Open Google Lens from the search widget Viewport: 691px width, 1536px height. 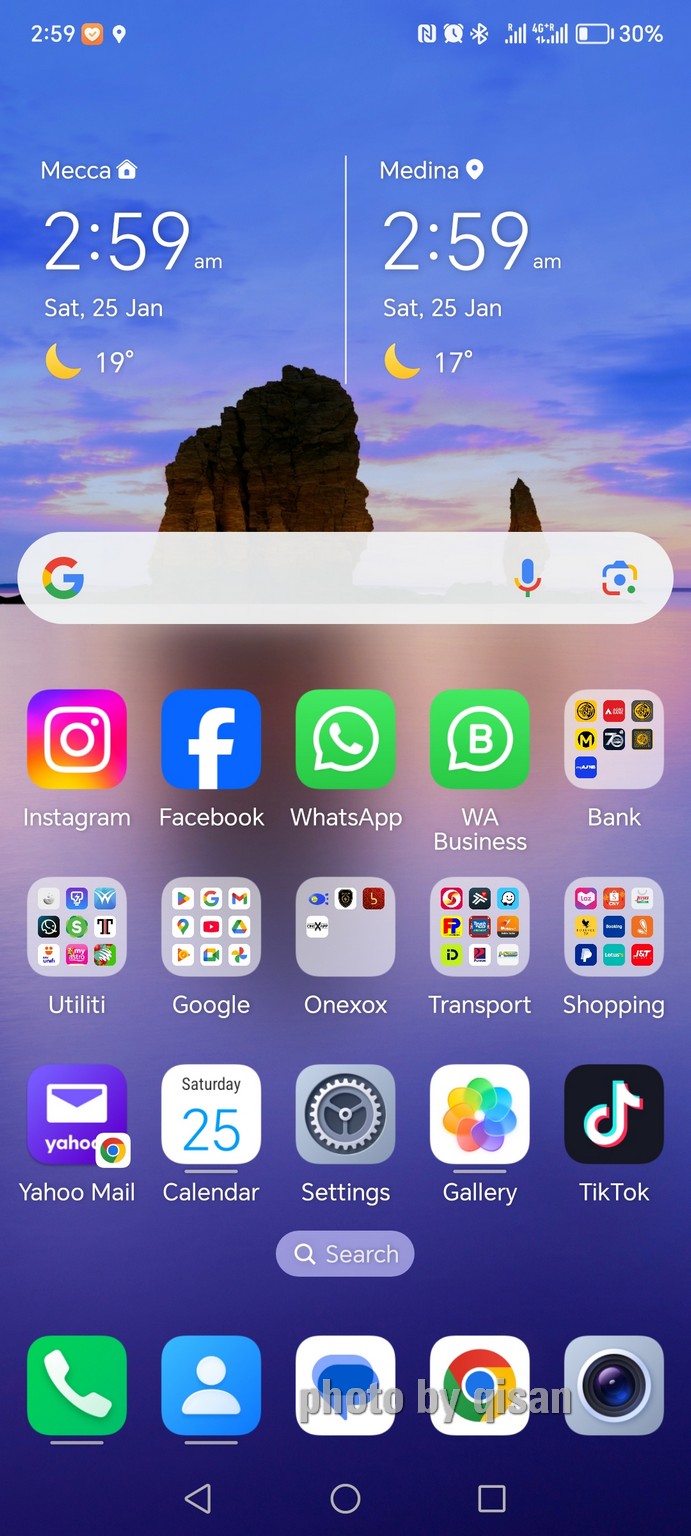(x=620, y=578)
